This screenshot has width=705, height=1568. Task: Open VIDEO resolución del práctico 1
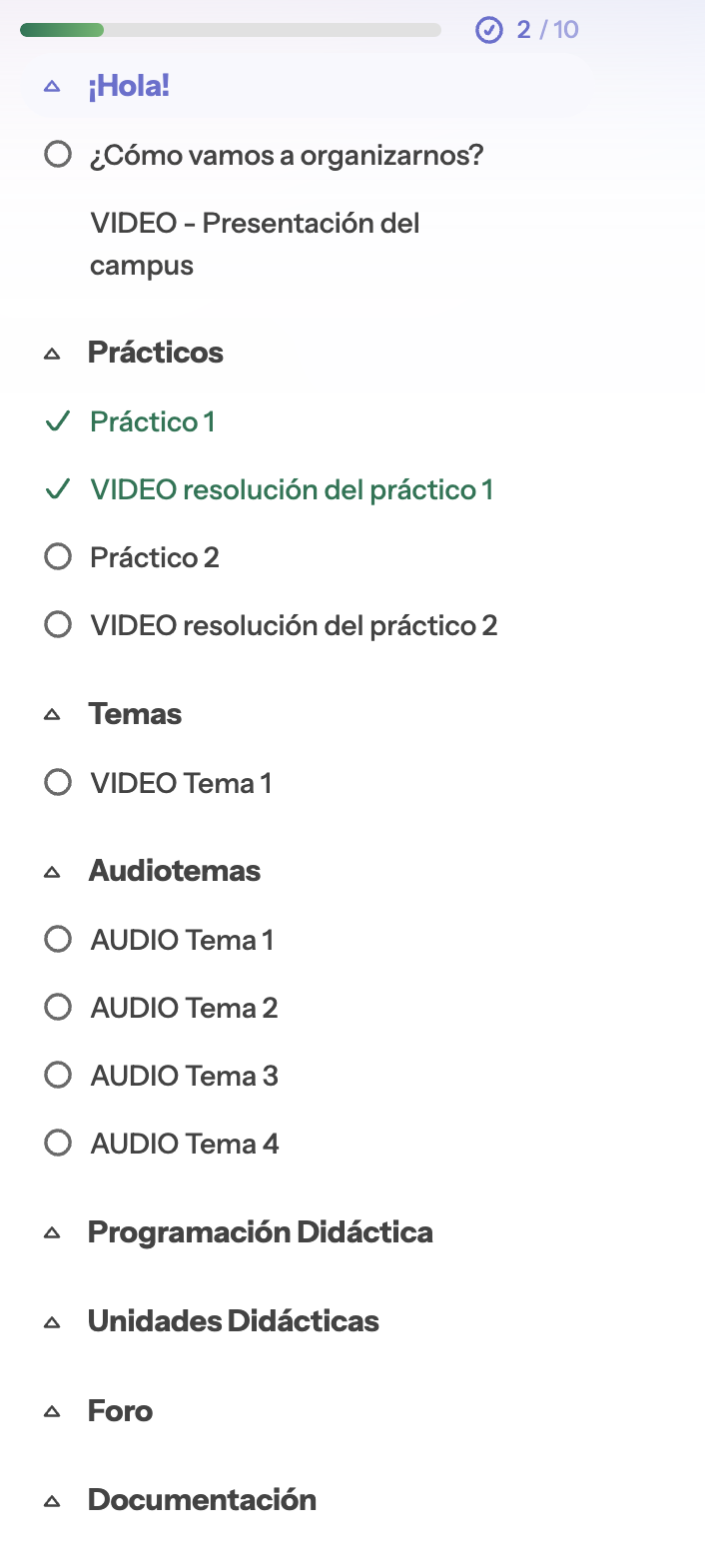point(292,489)
